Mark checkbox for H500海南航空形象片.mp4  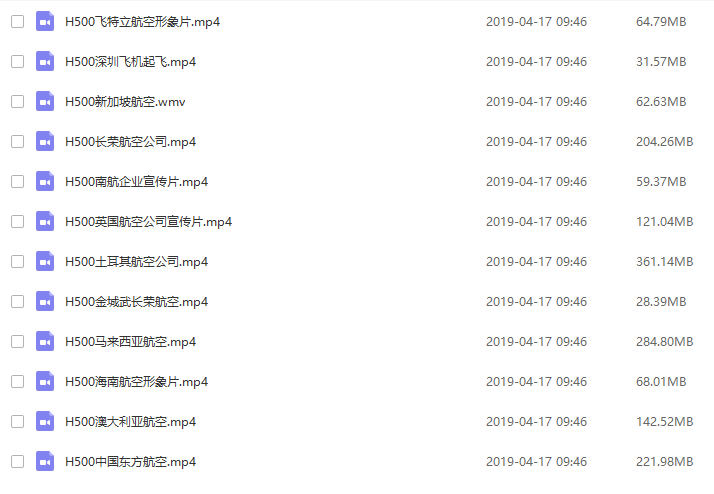pos(17,382)
